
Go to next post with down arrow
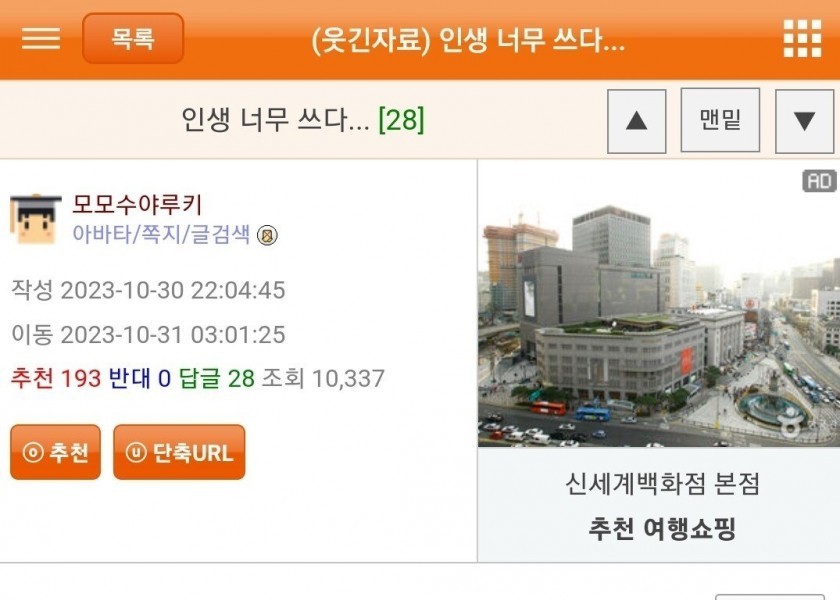click(804, 121)
